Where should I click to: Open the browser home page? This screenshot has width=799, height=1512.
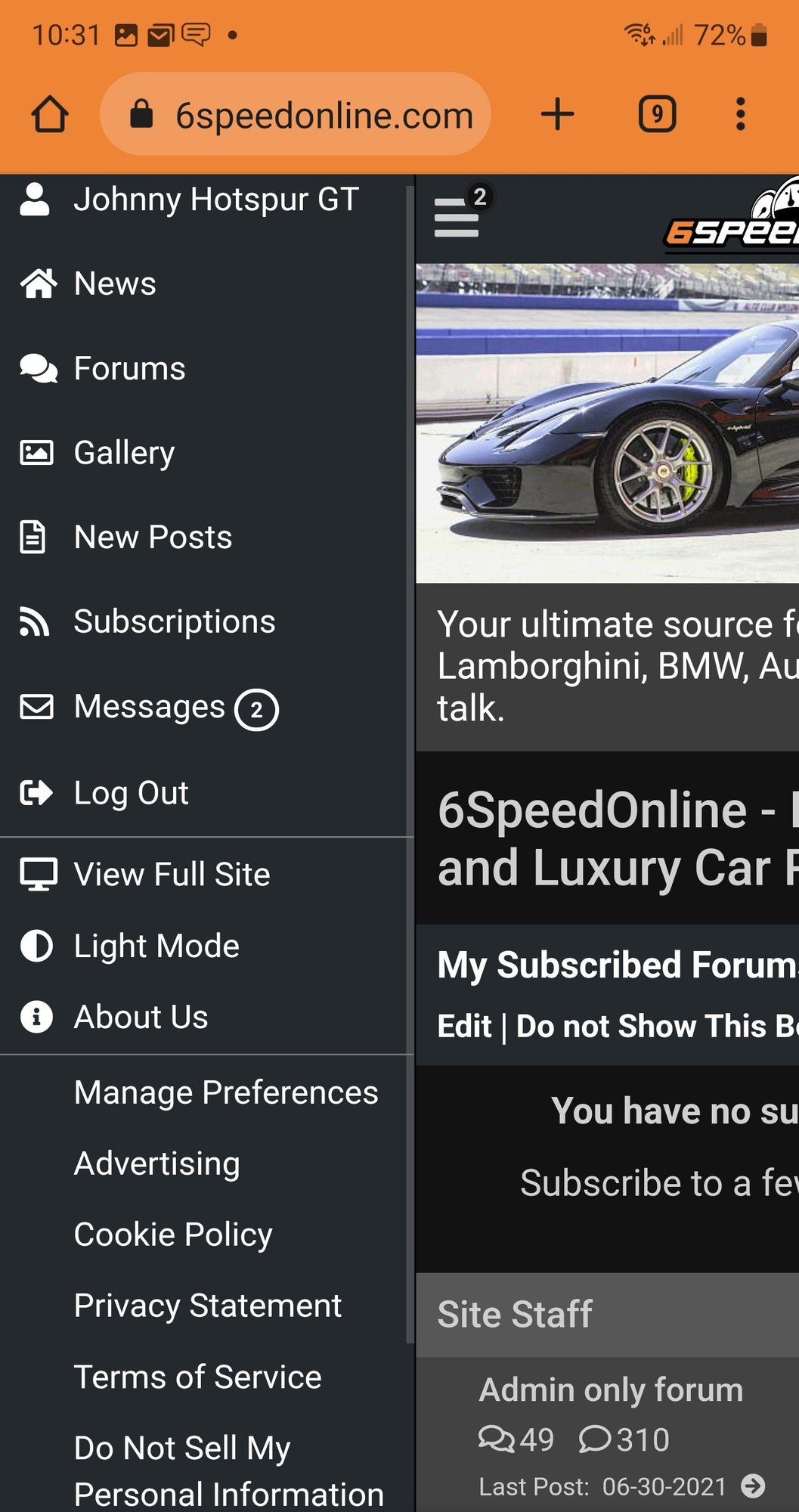50,115
